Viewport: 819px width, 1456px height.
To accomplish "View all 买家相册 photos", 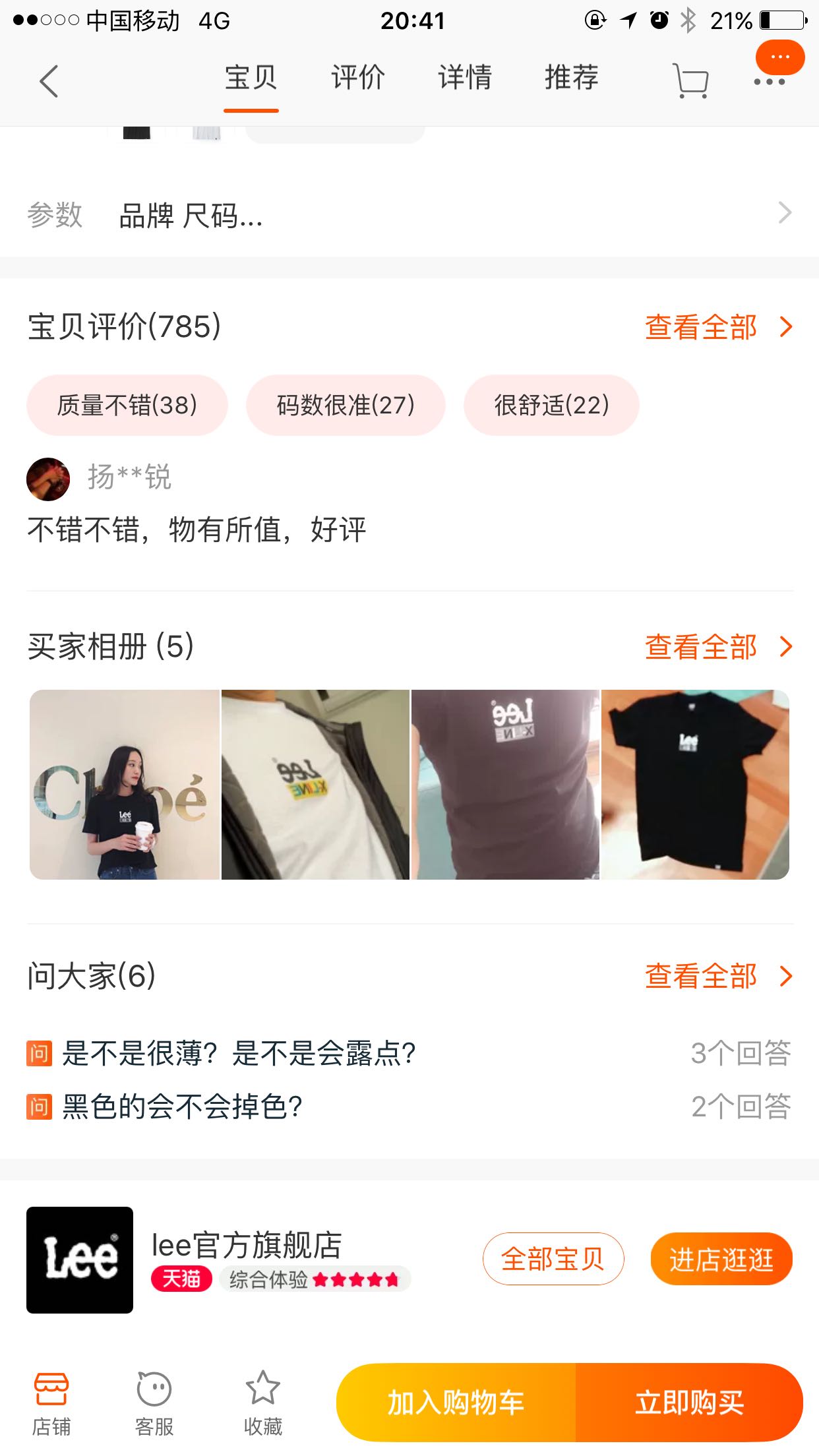I will (x=717, y=647).
